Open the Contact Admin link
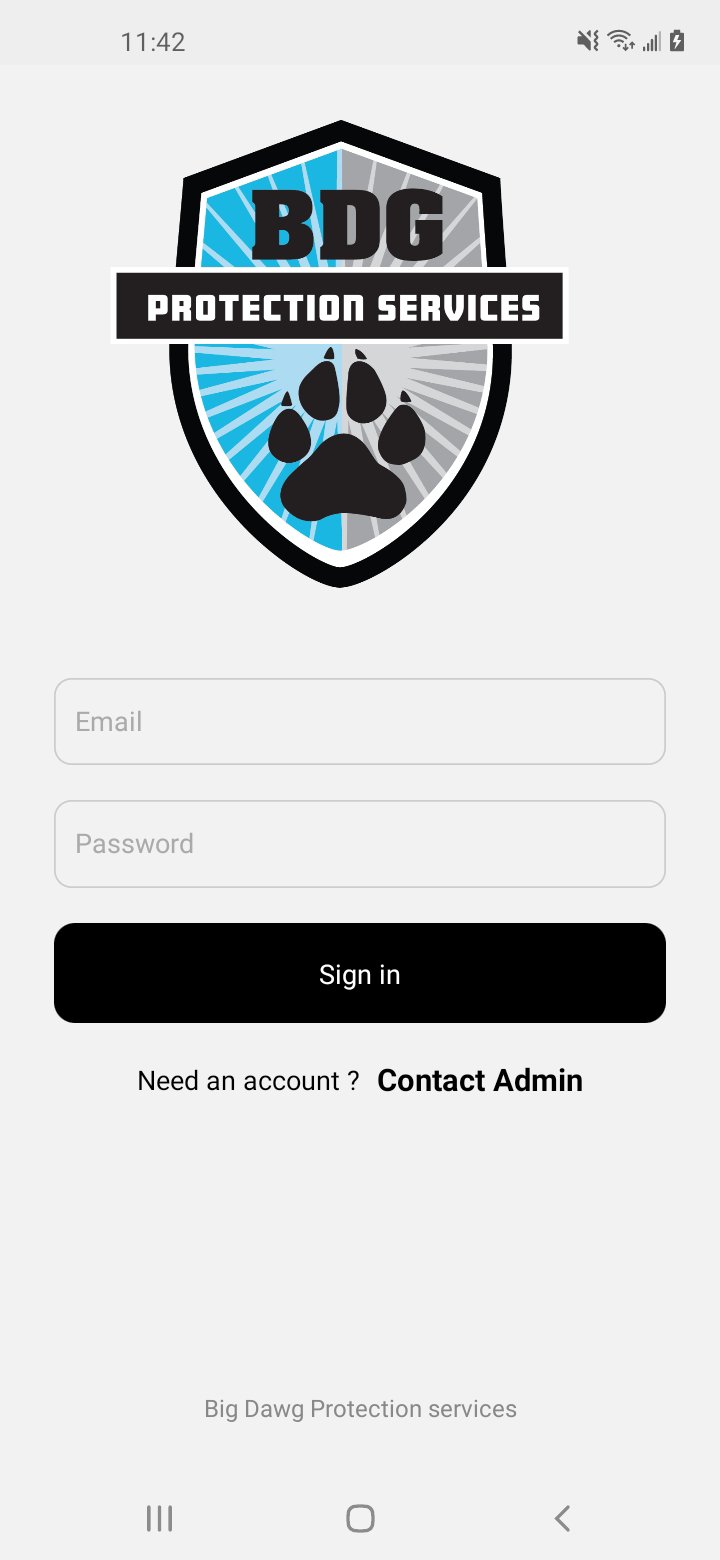The height and width of the screenshot is (1560, 720). point(480,1080)
